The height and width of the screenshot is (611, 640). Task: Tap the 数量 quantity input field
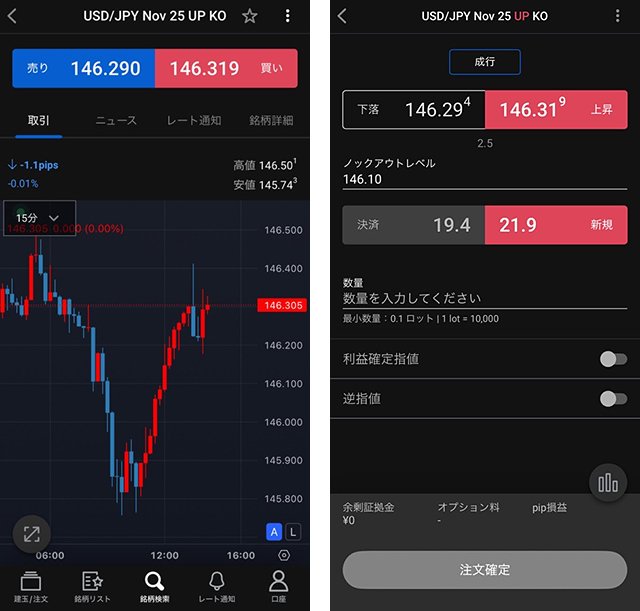point(484,298)
